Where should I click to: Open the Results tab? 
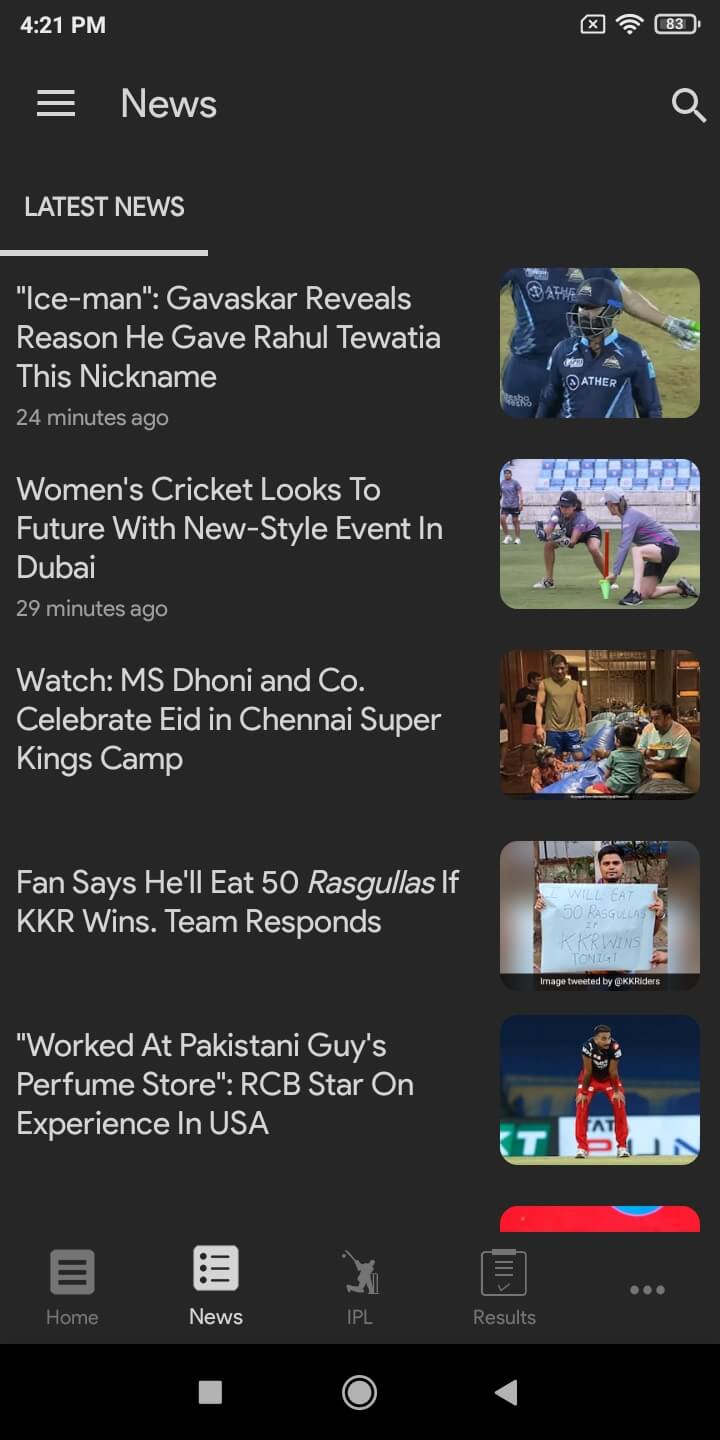point(504,1287)
